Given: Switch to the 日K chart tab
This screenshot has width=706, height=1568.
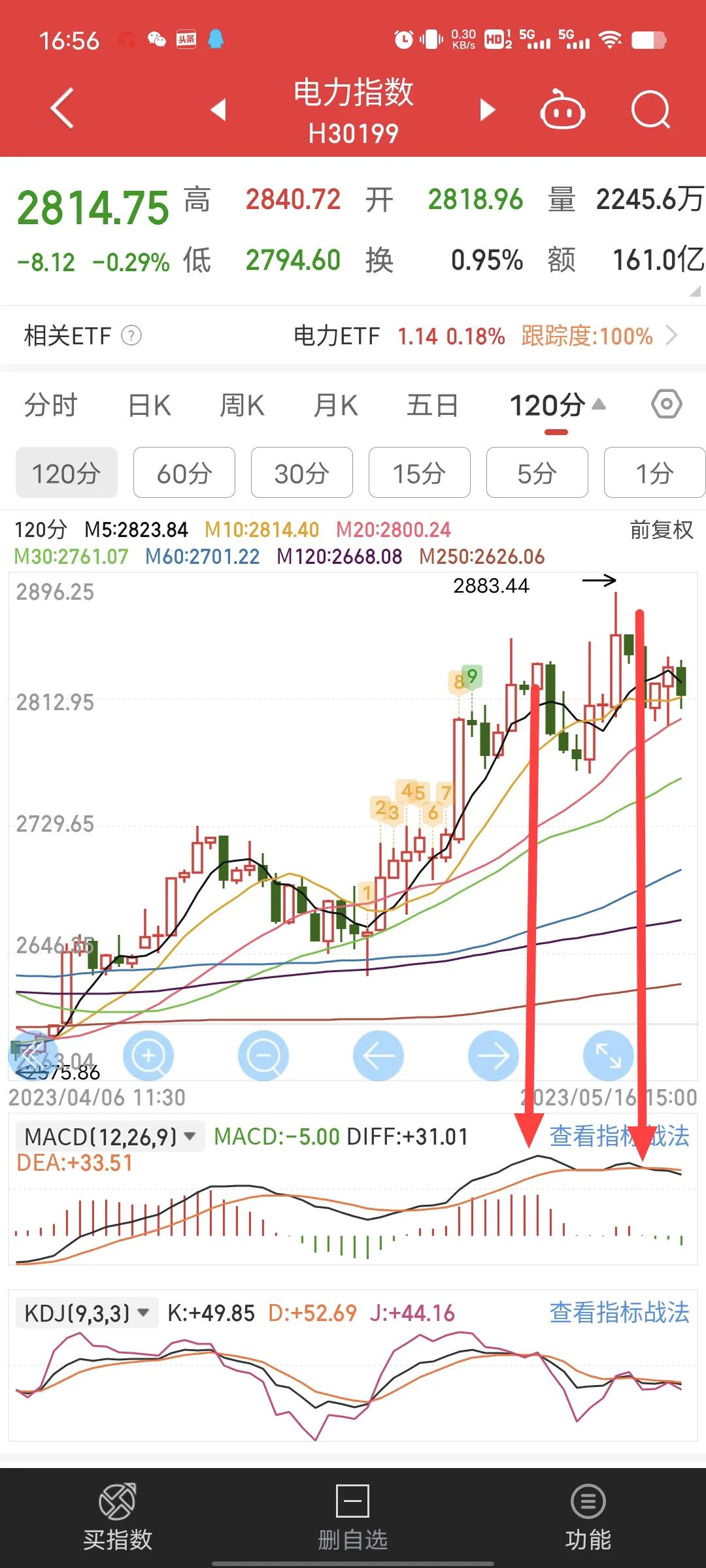Looking at the screenshot, I should point(149,406).
